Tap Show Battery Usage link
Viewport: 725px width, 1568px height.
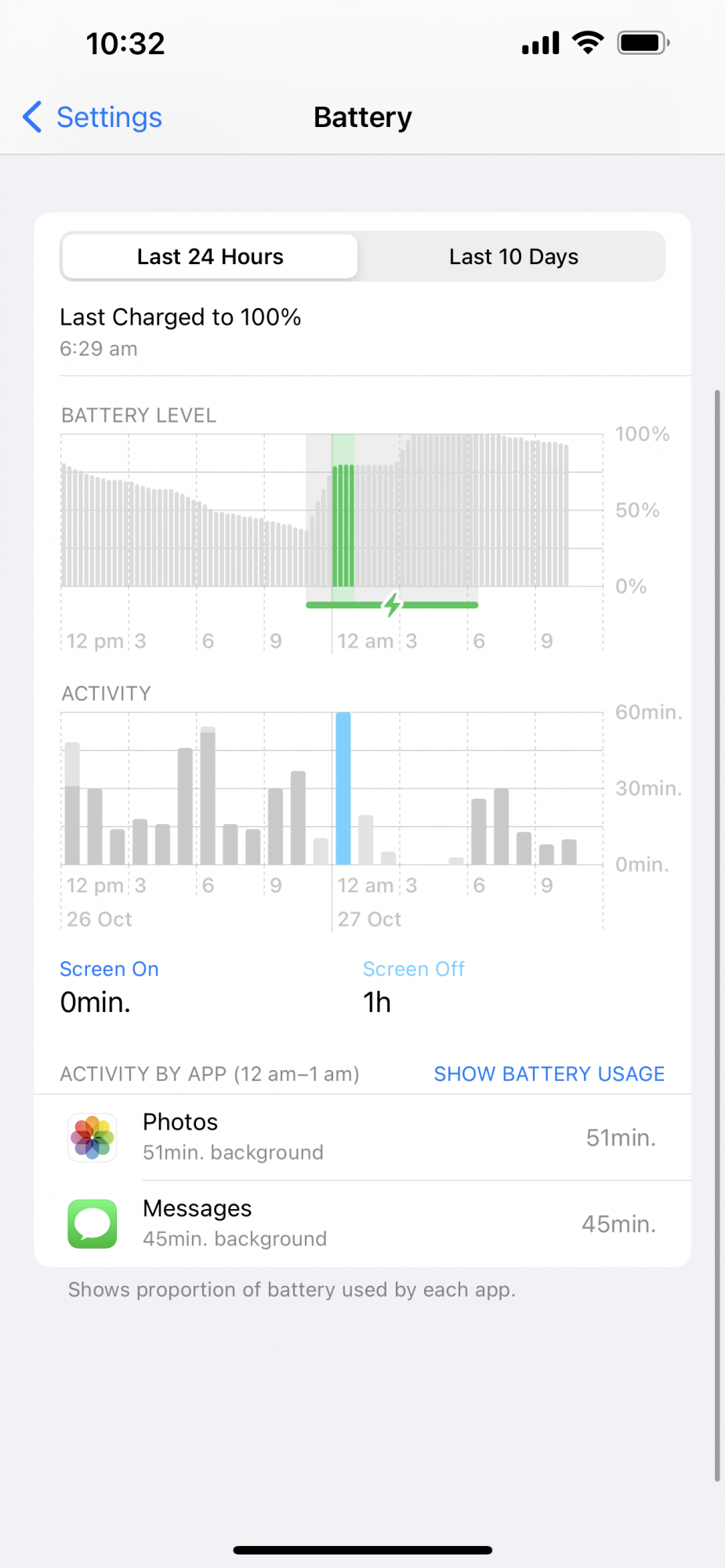(x=549, y=1073)
